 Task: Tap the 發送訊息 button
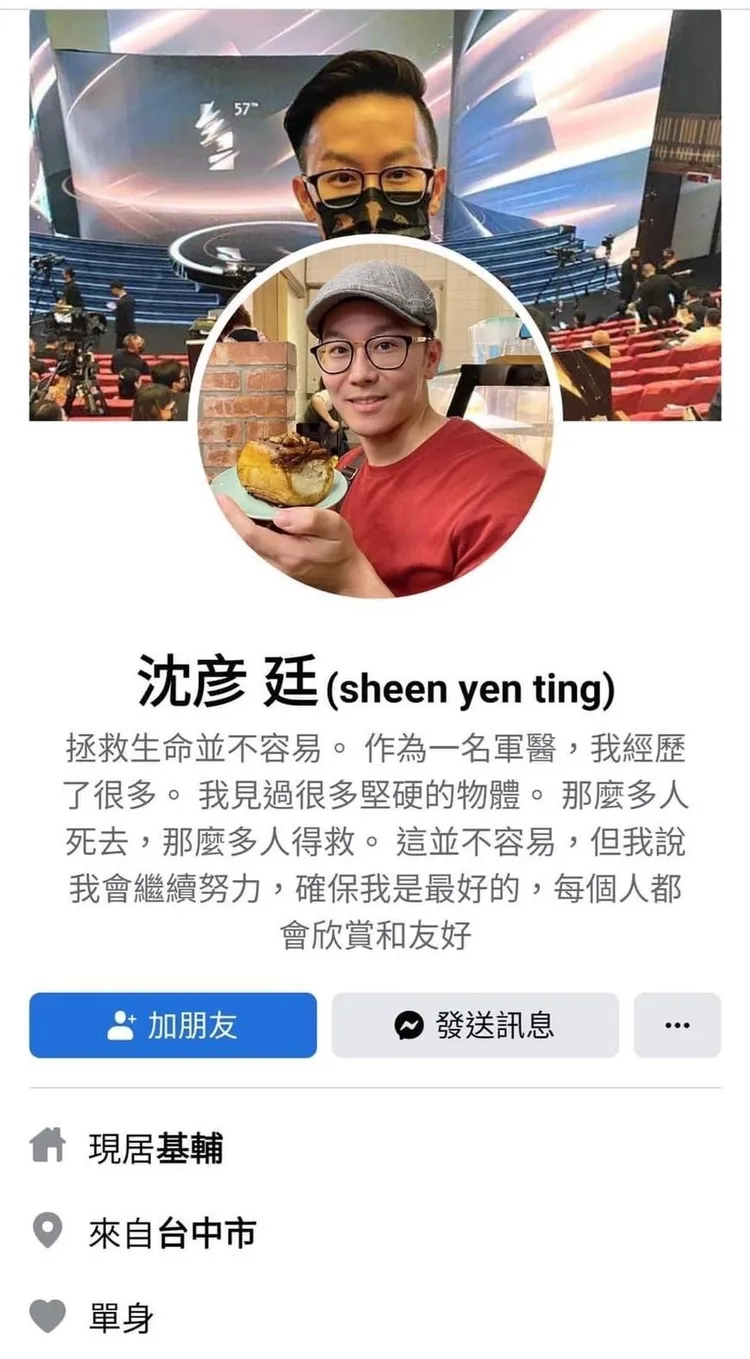click(476, 1024)
